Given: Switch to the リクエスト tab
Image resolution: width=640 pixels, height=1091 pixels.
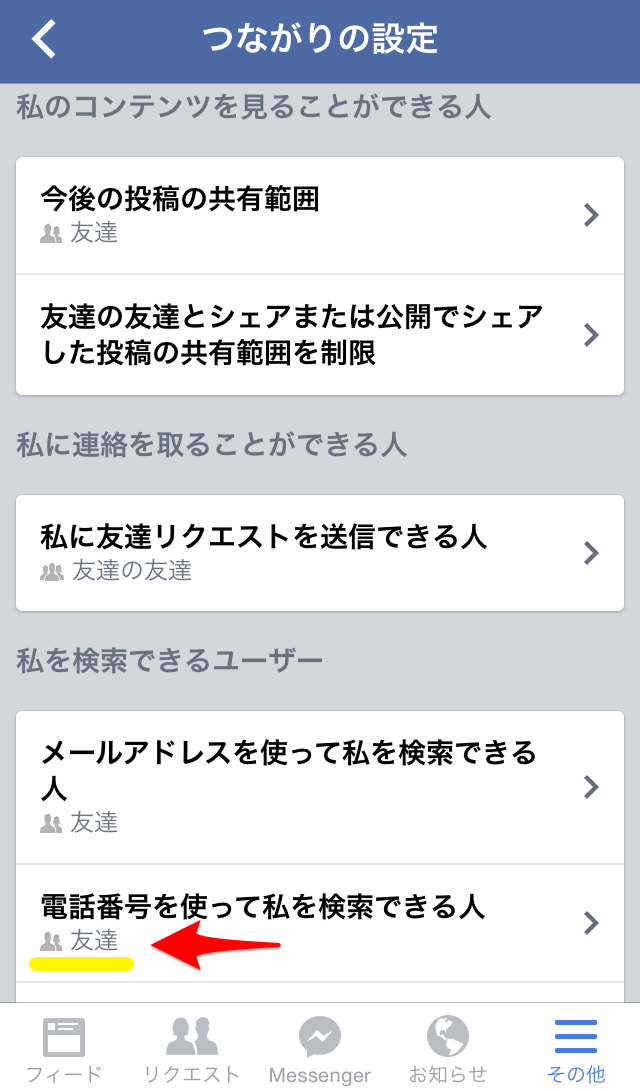Looking at the screenshot, I should (x=192, y=1049).
